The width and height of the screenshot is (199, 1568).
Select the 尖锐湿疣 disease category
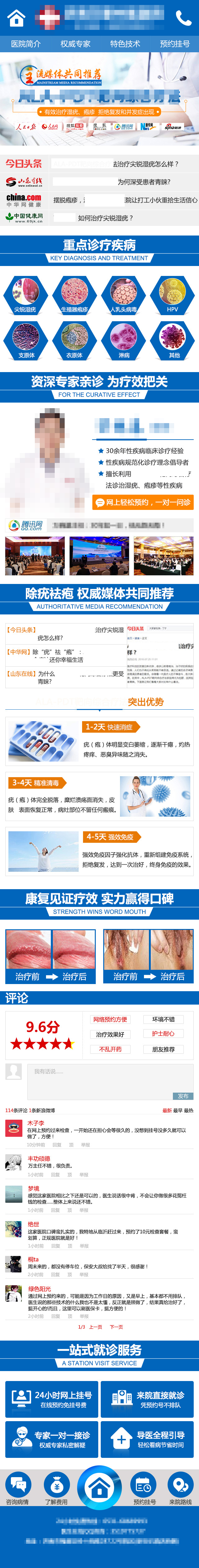coord(25,295)
